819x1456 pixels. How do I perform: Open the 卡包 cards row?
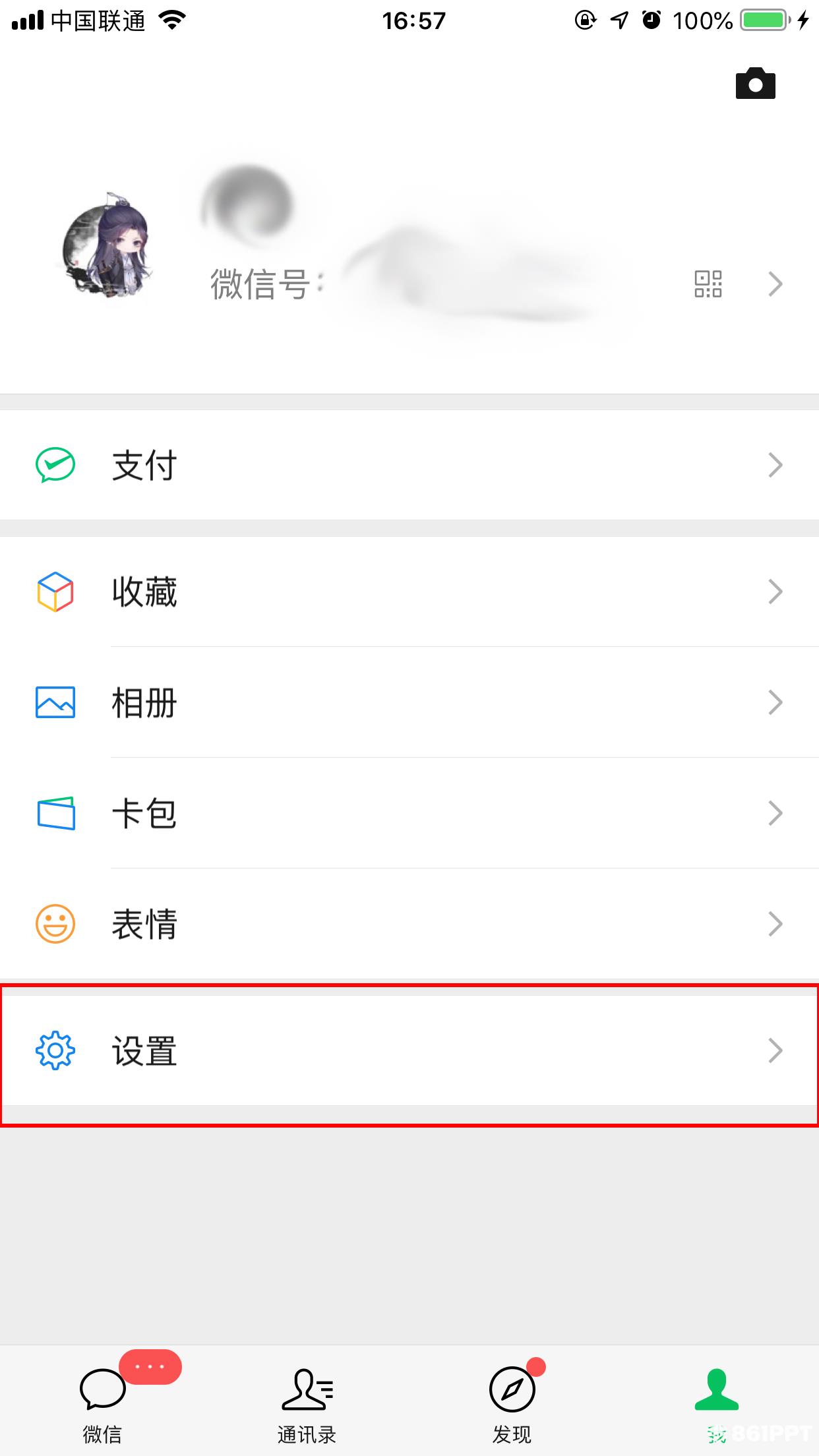[409, 813]
